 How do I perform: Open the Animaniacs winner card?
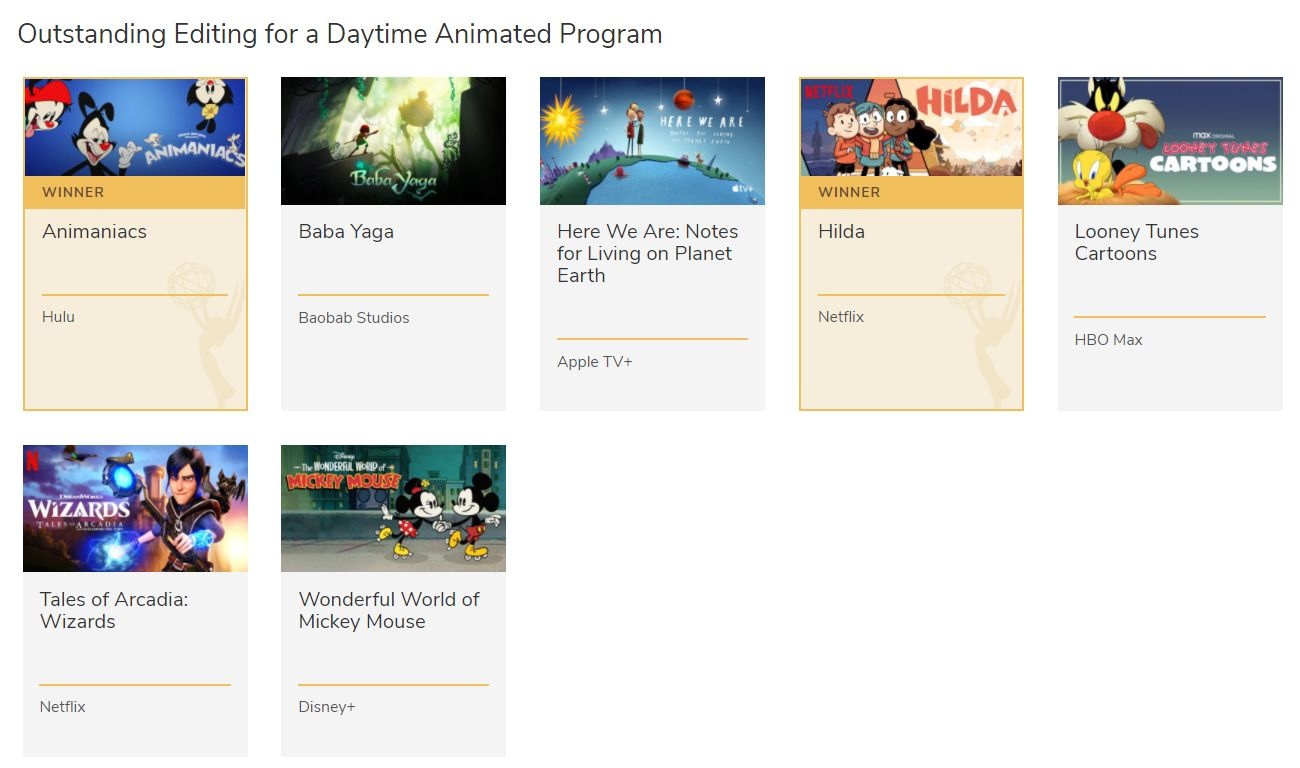click(x=135, y=243)
